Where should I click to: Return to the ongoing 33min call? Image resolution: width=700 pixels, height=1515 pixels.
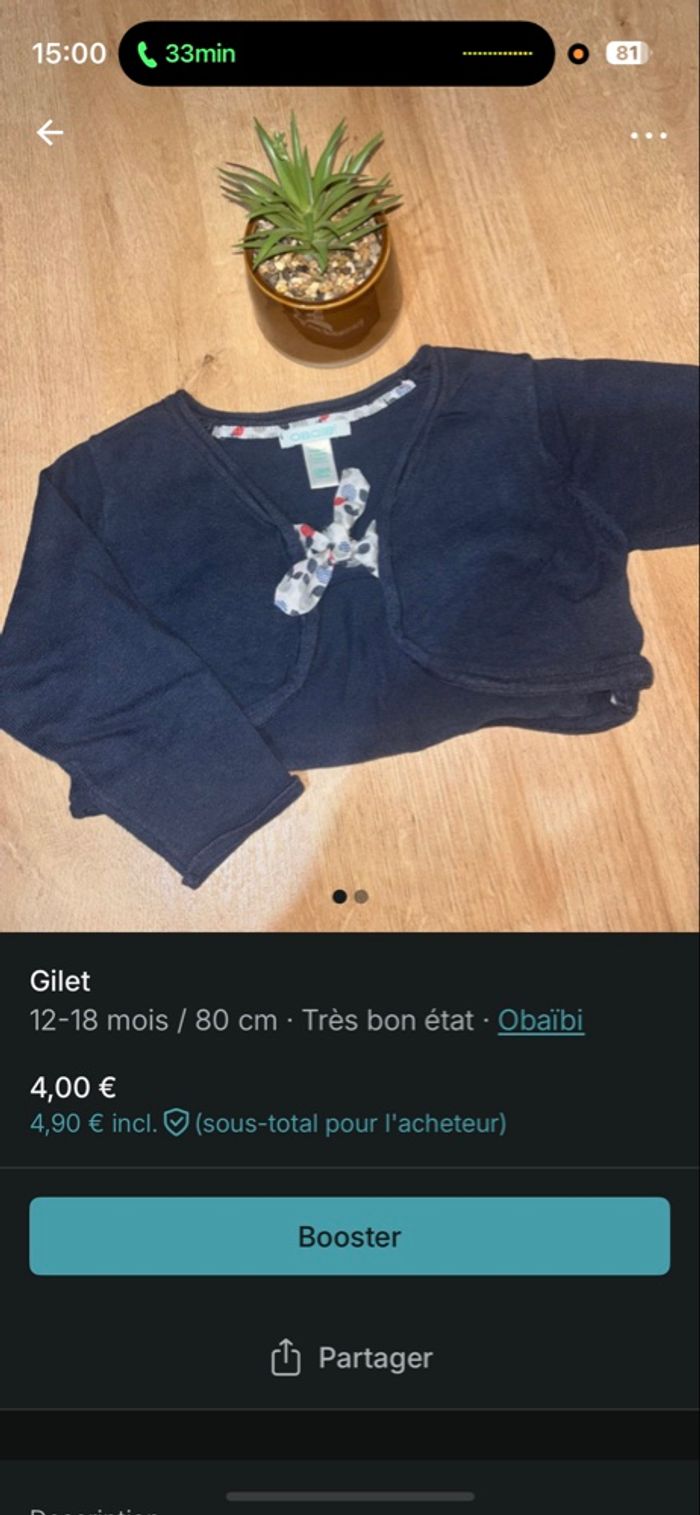[190, 54]
